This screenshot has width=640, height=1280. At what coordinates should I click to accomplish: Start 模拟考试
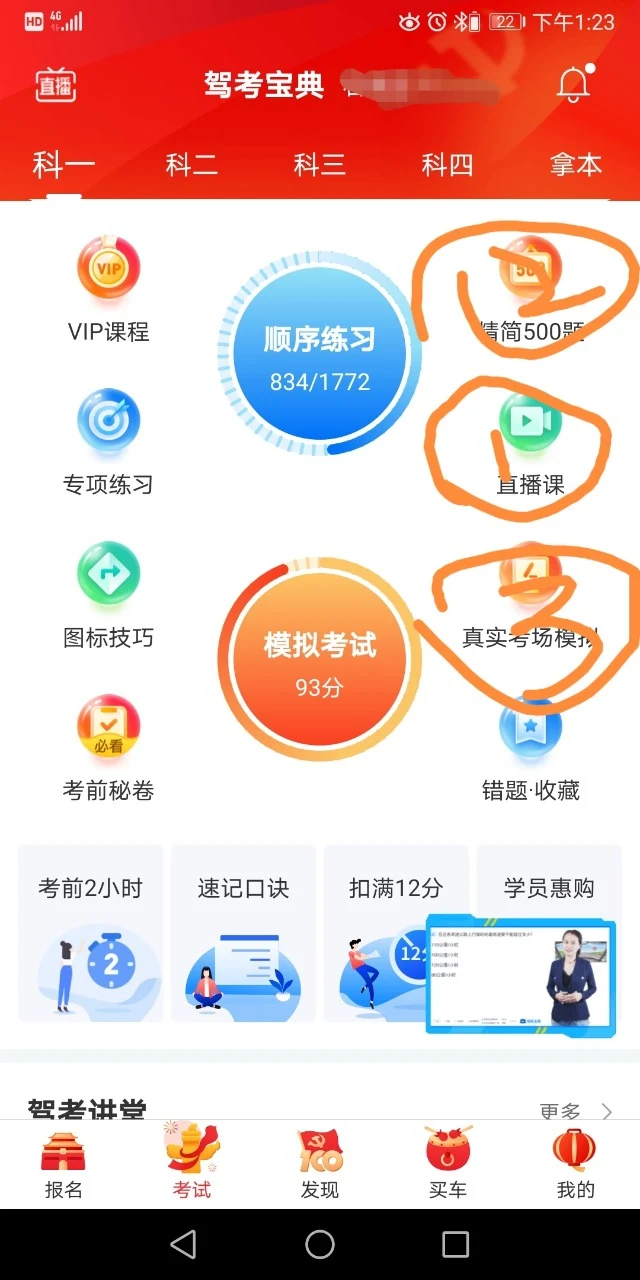point(319,657)
